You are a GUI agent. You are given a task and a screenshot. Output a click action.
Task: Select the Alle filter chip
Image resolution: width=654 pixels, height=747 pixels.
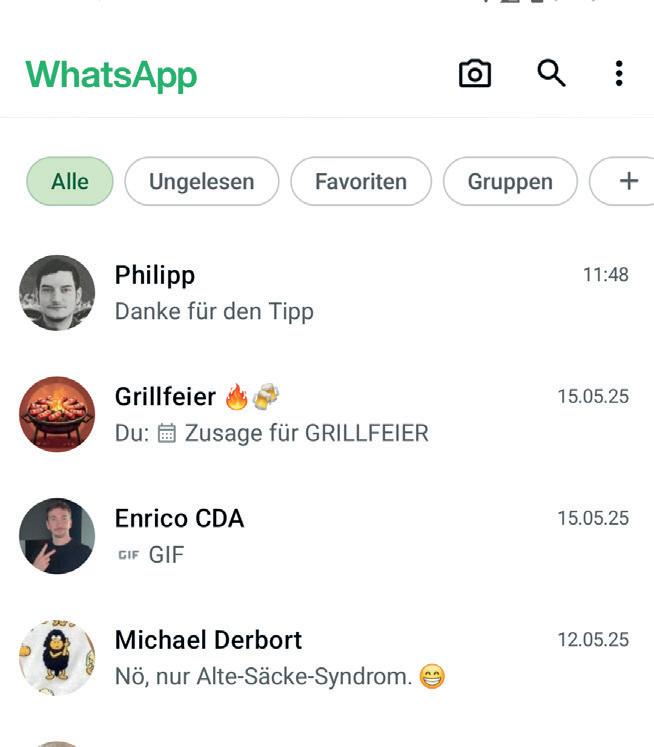pyautogui.click(x=70, y=182)
